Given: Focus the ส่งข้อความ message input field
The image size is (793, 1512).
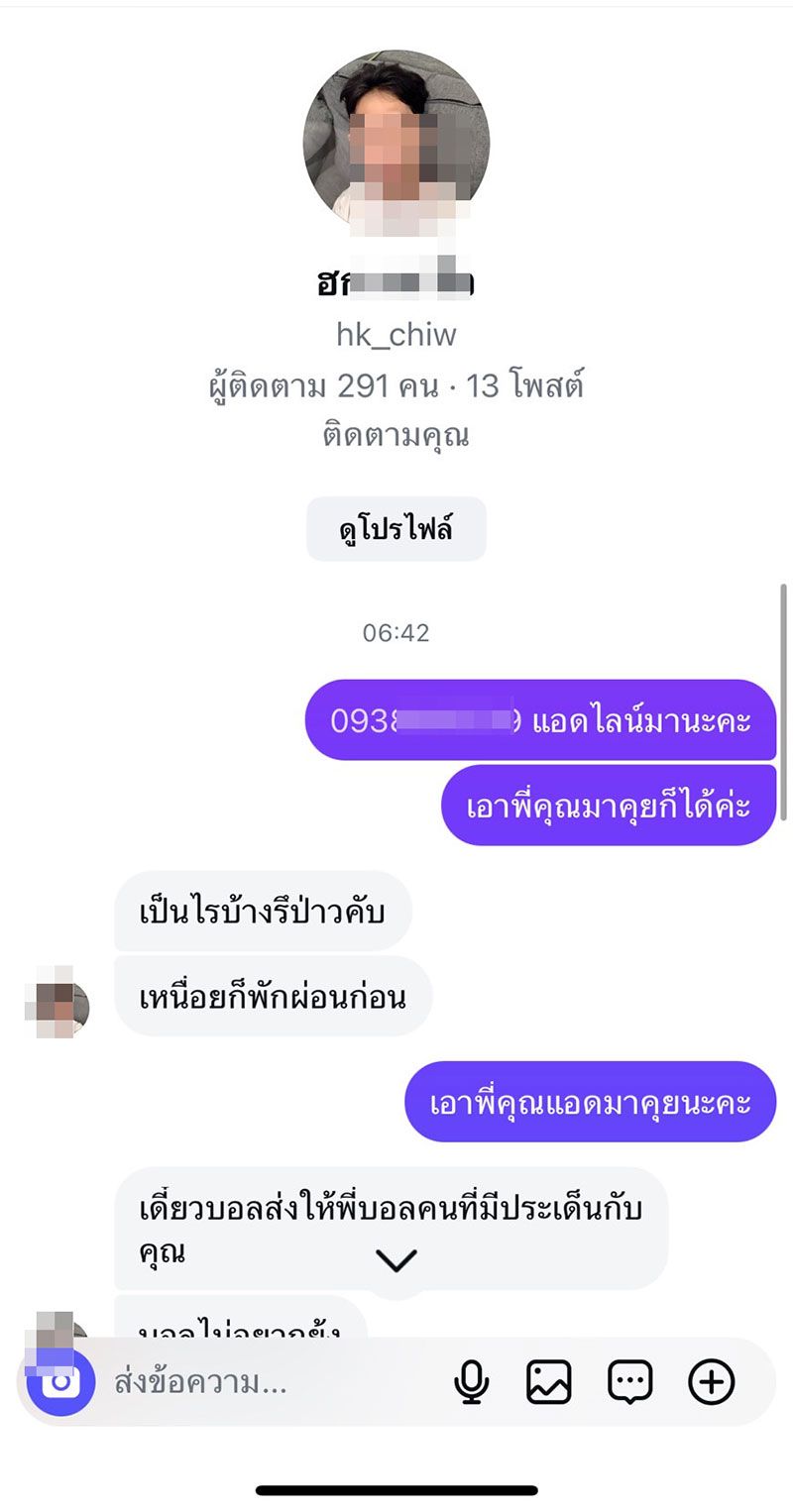Looking at the screenshot, I should 268,1381.
